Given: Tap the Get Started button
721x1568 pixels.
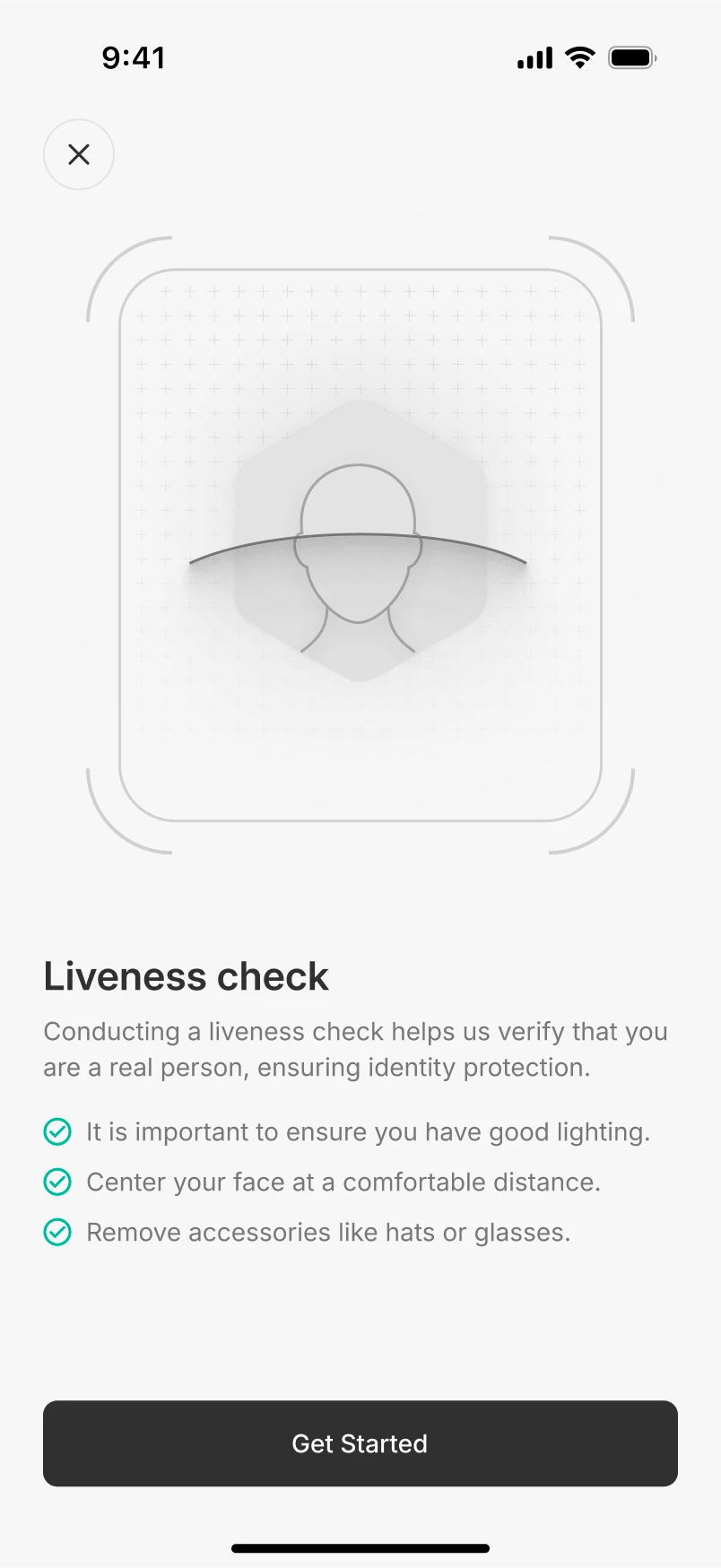Looking at the screenshot, I should coord(360,1443).
